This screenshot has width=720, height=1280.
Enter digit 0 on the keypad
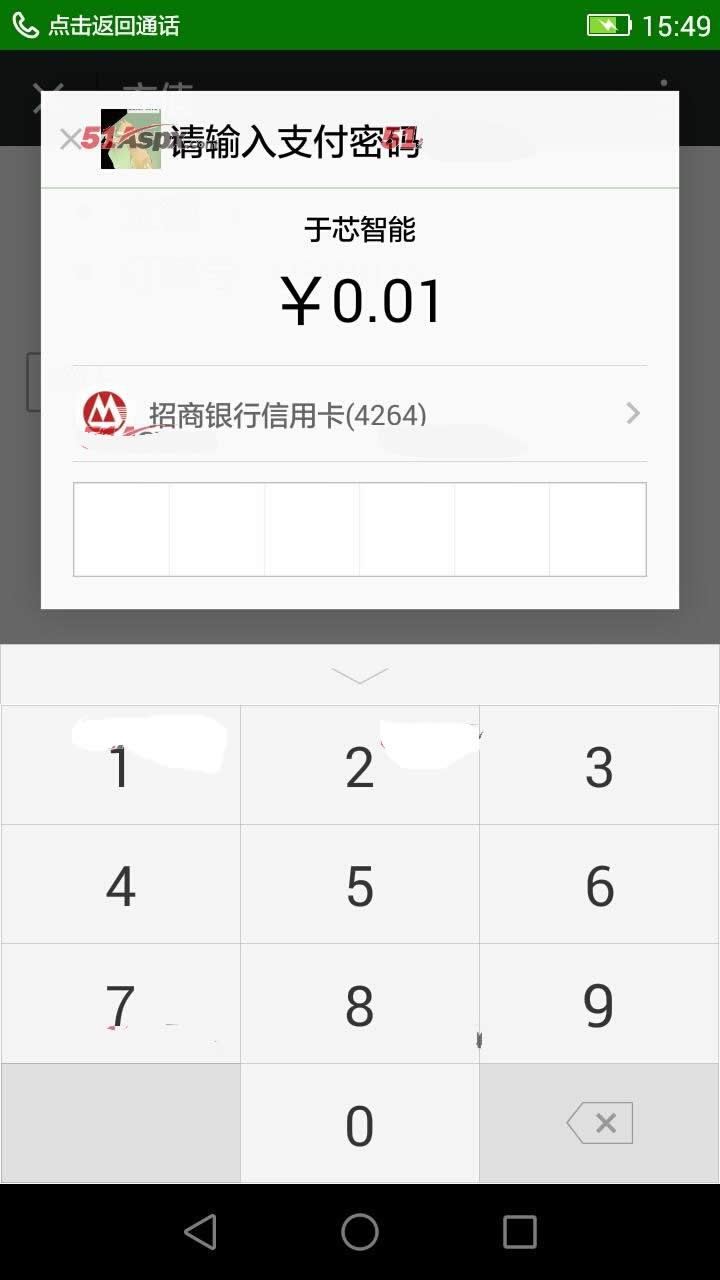360,1124
